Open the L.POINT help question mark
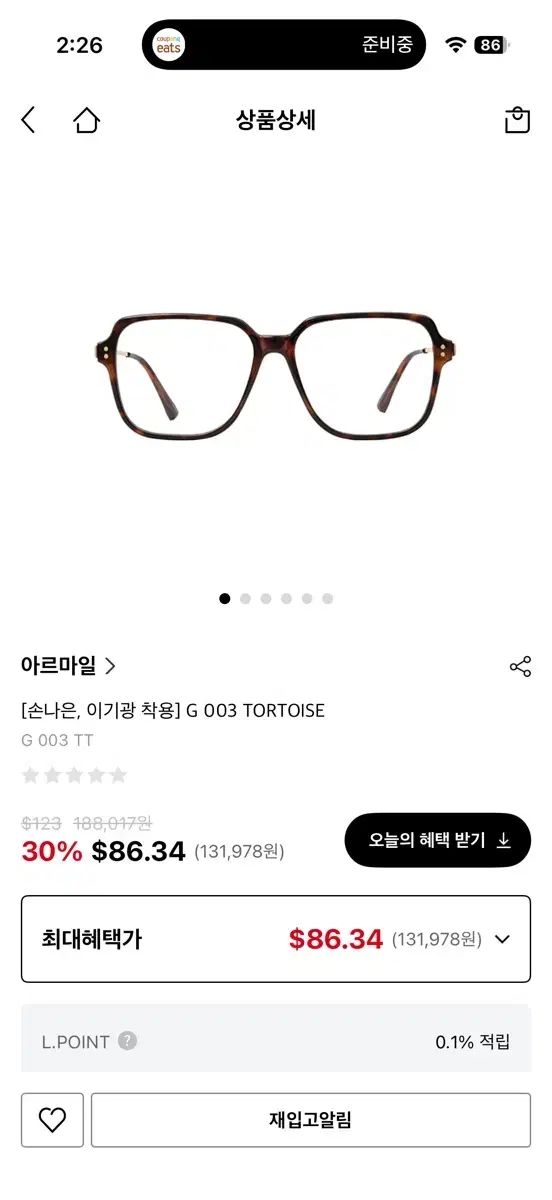The width and height of the screenshot is (552, 1200). [x=127, y=1041]
